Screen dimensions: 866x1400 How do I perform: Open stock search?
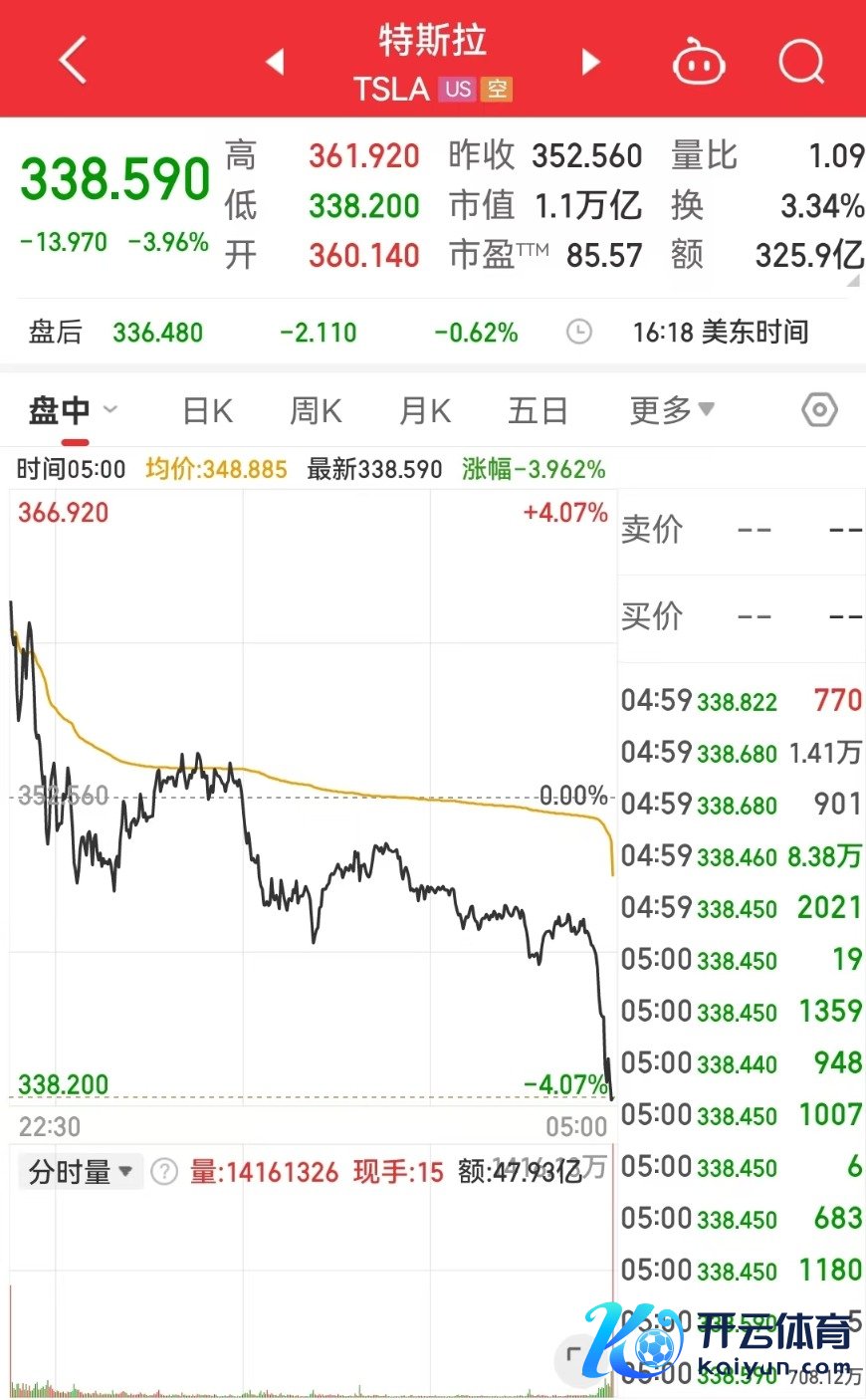(x=801, y=62)
